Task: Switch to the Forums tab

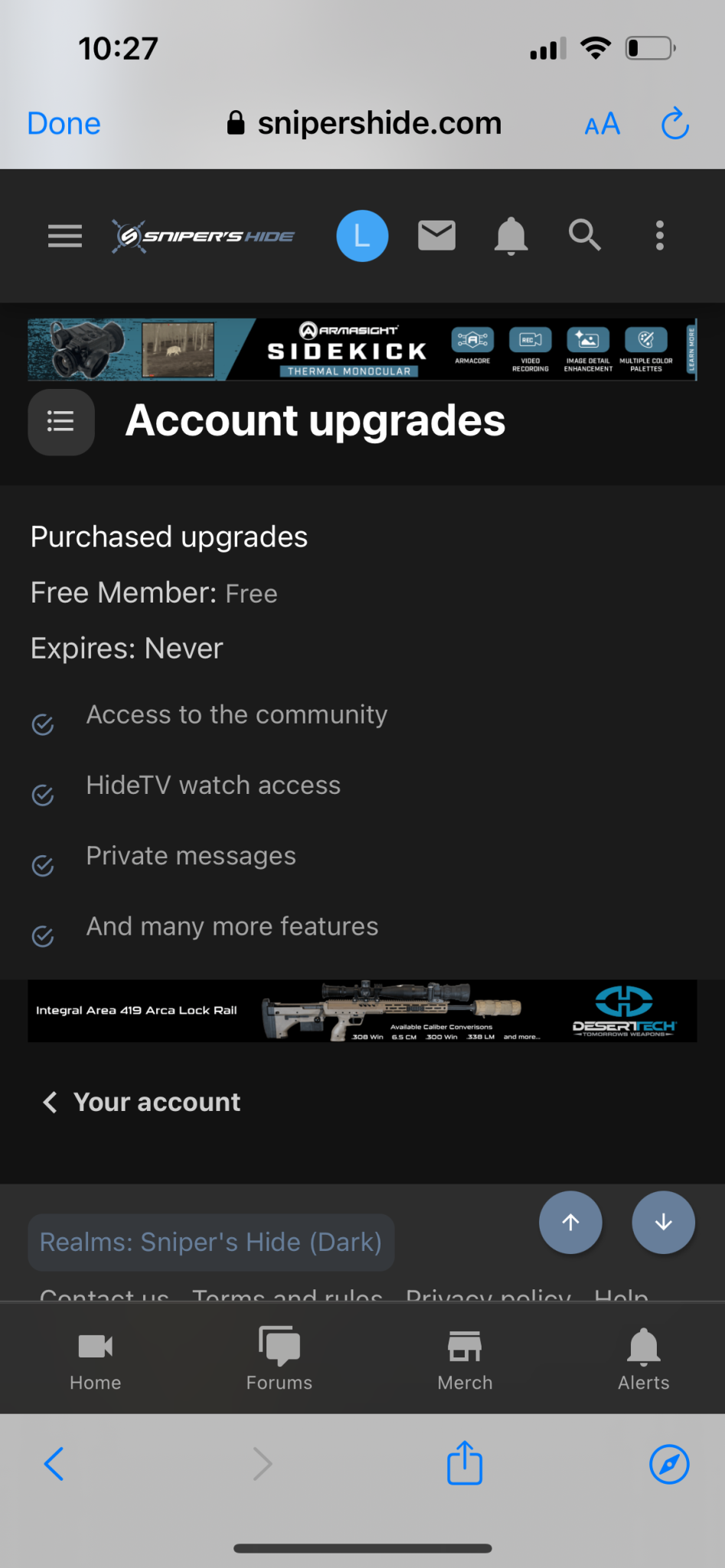Action: coord(279,1360)
